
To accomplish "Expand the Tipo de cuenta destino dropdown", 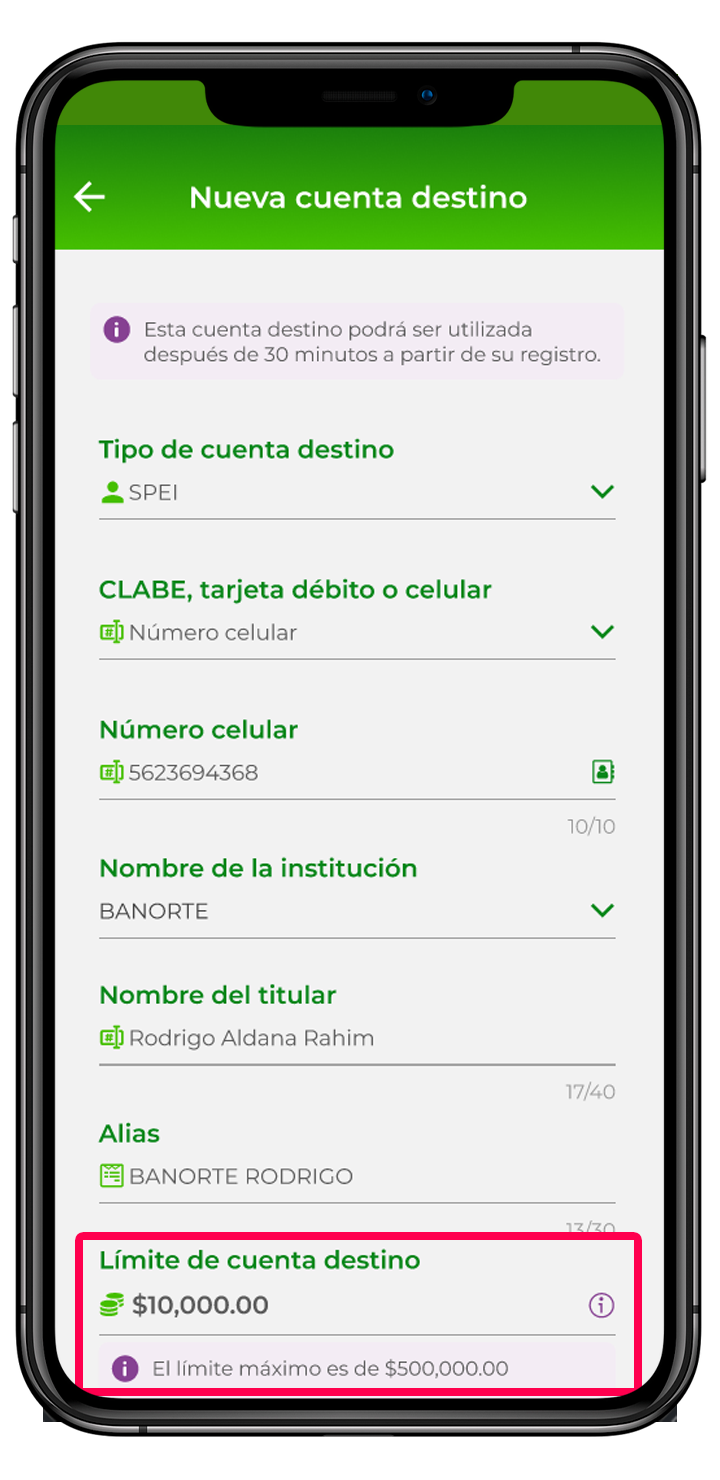I will 601,492.
